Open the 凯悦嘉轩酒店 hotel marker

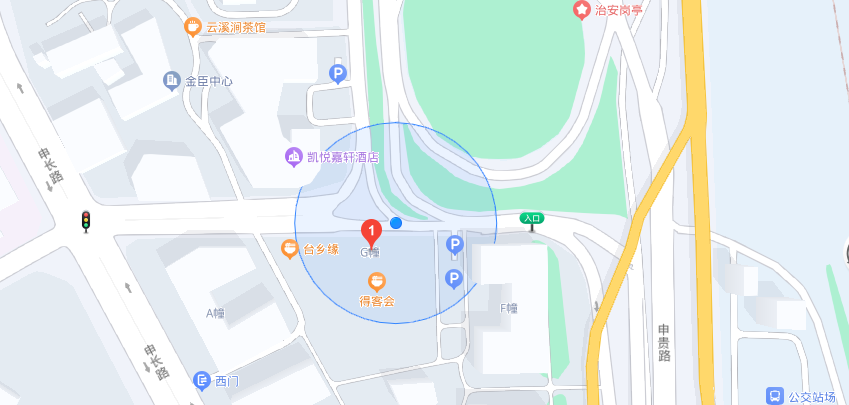293,156
